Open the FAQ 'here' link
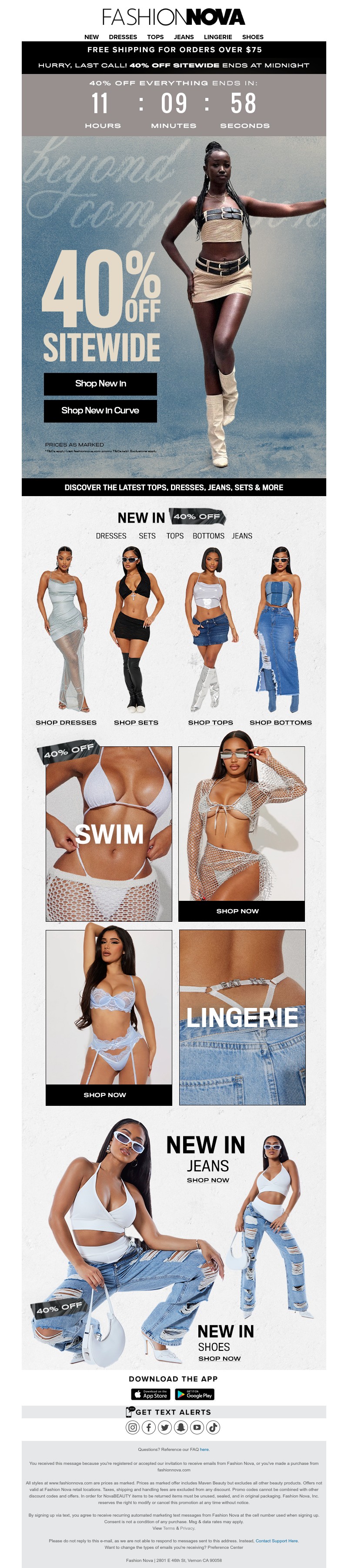Screen dimensions: 348x1568 (x=204, y=1449)
